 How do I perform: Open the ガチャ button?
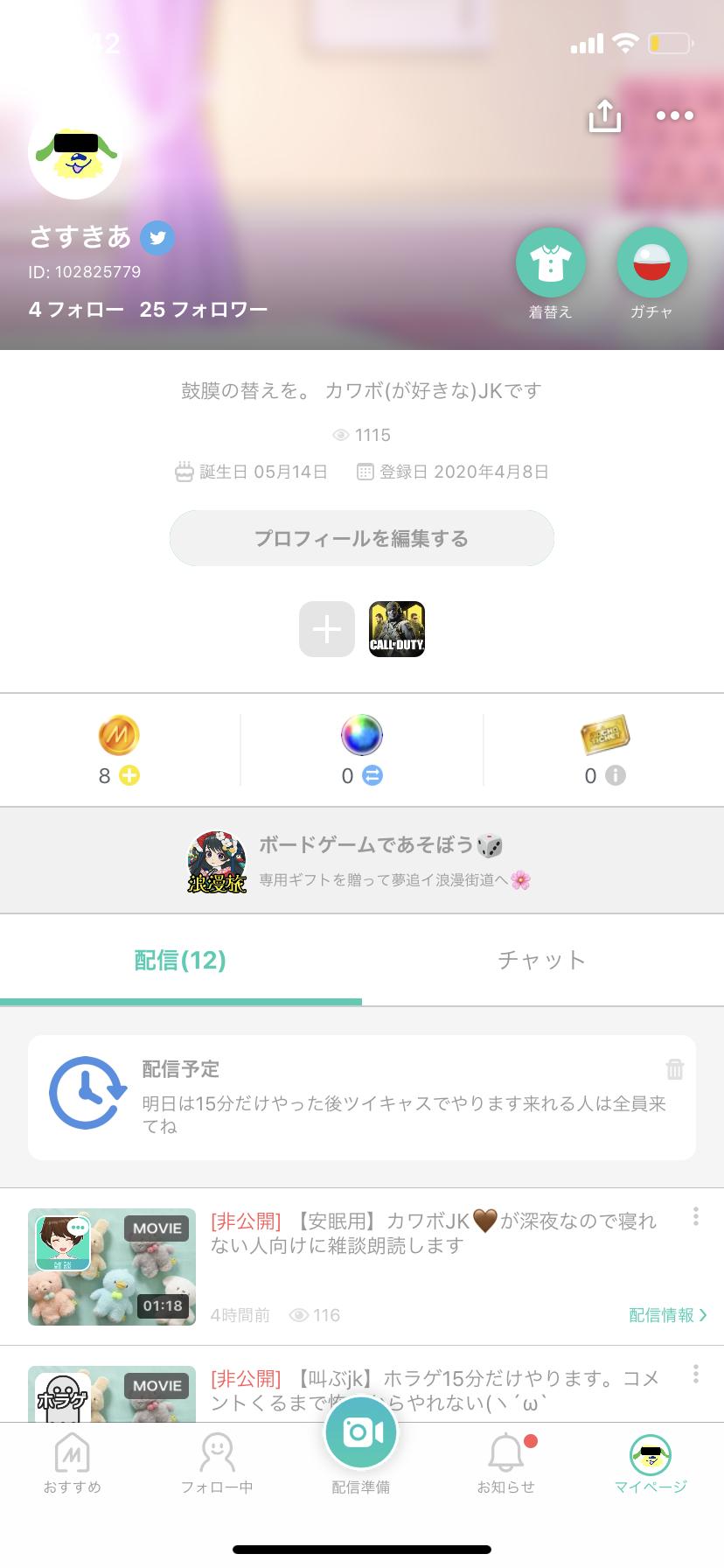coord(651,262)
